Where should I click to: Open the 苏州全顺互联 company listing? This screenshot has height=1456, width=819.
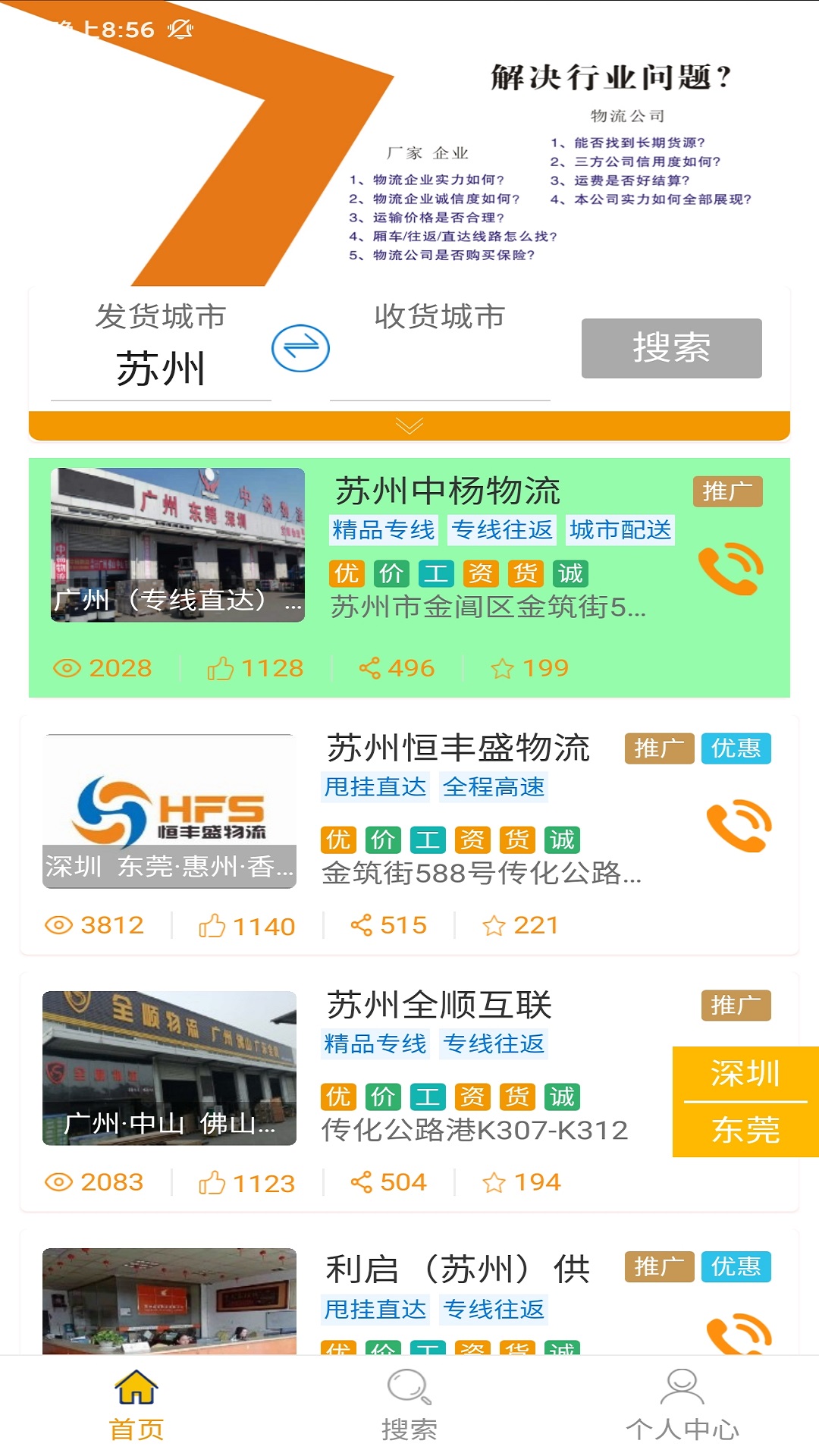click(x=438, y=1005)
